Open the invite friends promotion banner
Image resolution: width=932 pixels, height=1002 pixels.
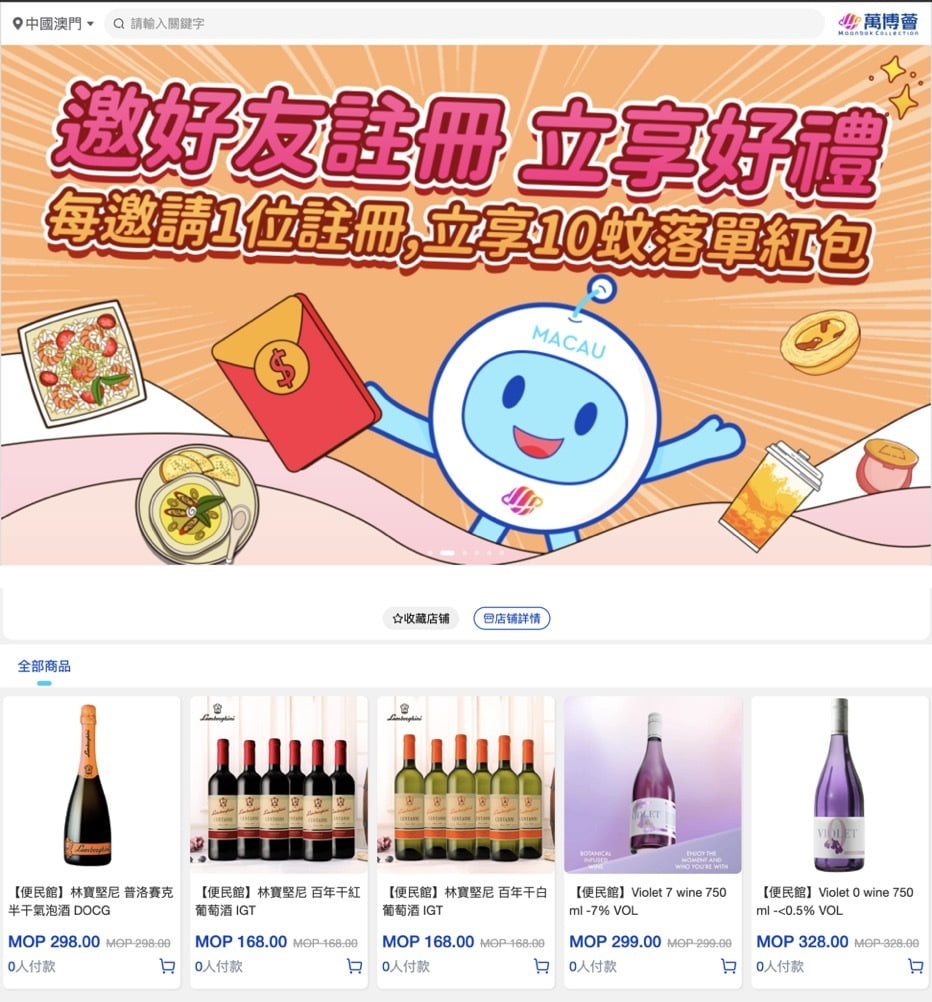(x=466, y=300)
